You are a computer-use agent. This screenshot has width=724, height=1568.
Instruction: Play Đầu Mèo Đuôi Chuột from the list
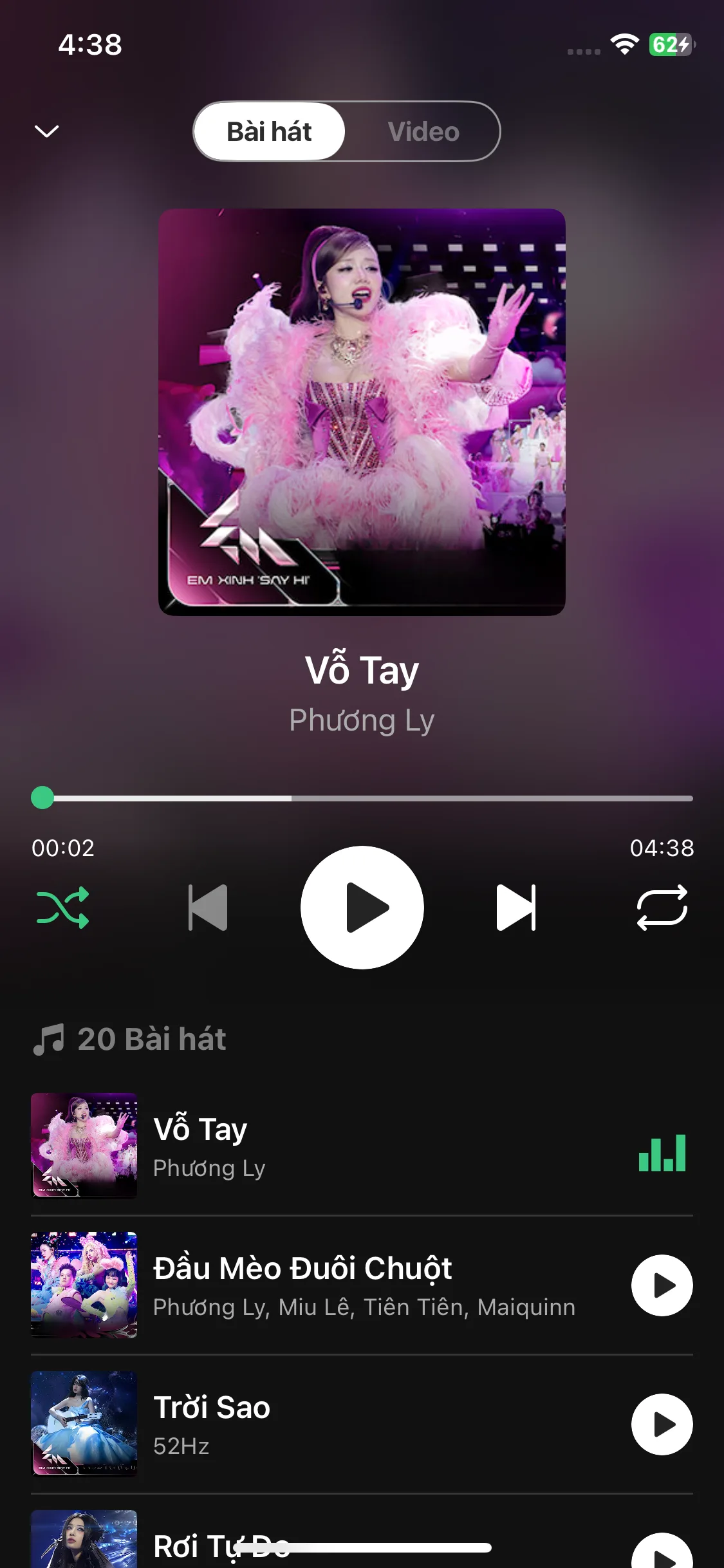(x=662, y=1285)
